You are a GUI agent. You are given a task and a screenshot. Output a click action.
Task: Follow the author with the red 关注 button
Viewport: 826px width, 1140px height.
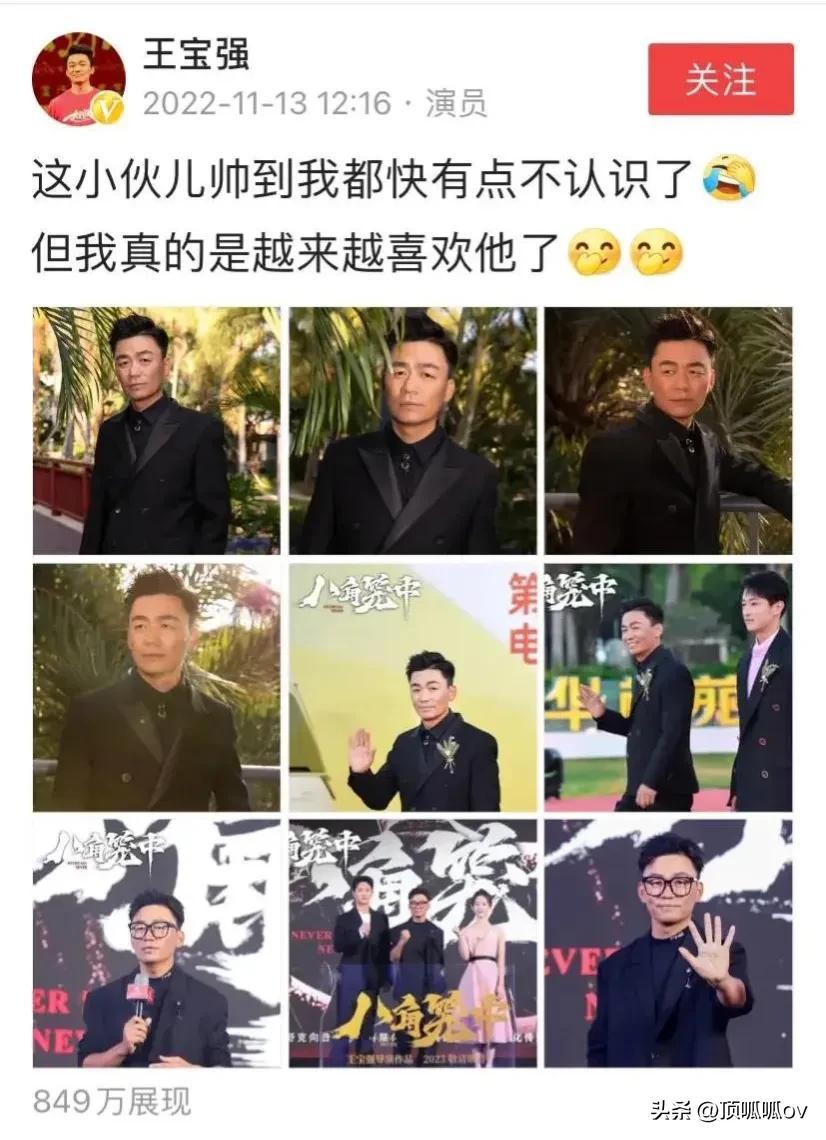click(x=720, y=79)
